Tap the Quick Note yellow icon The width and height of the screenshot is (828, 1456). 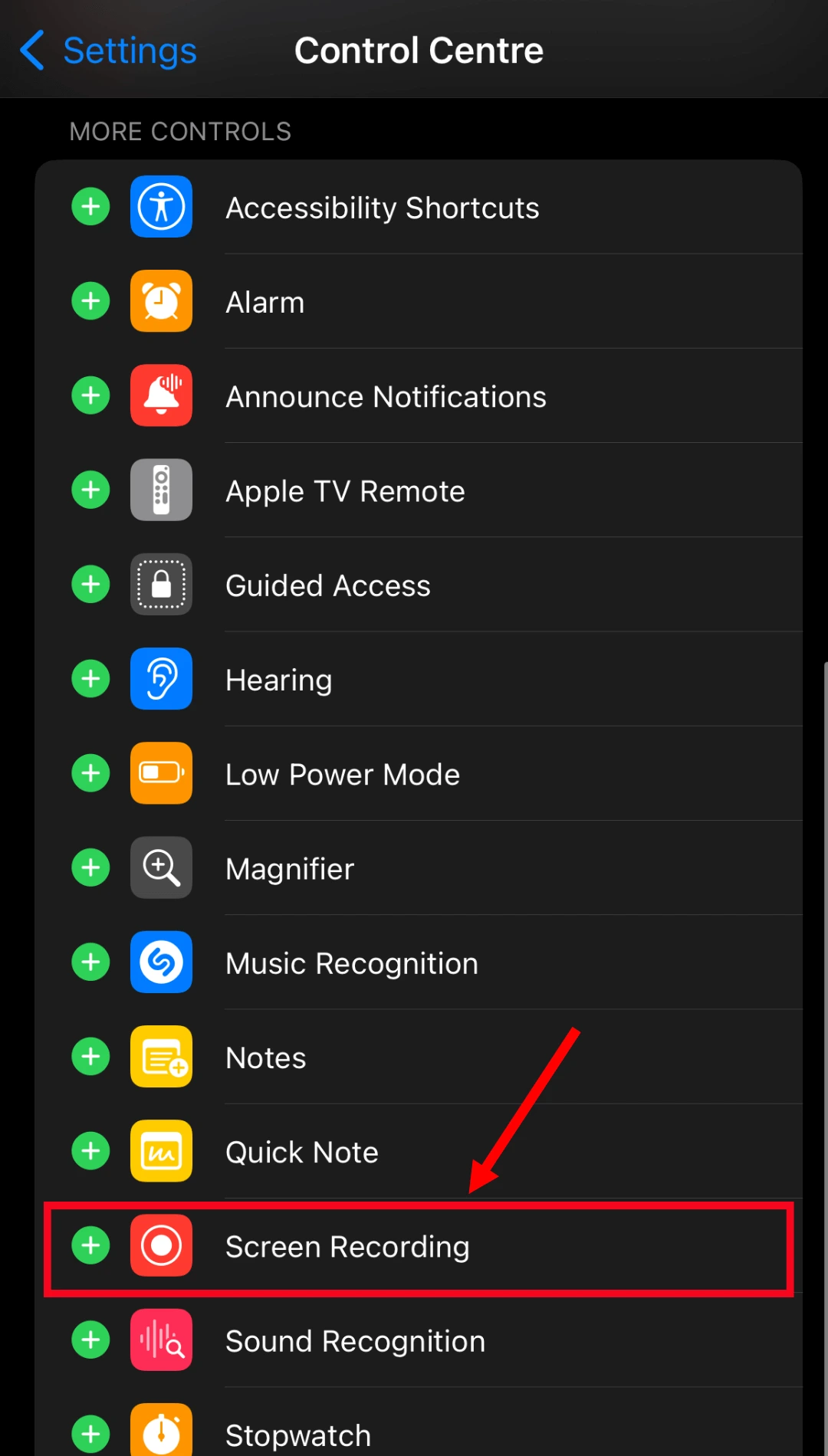point(161,1151)
